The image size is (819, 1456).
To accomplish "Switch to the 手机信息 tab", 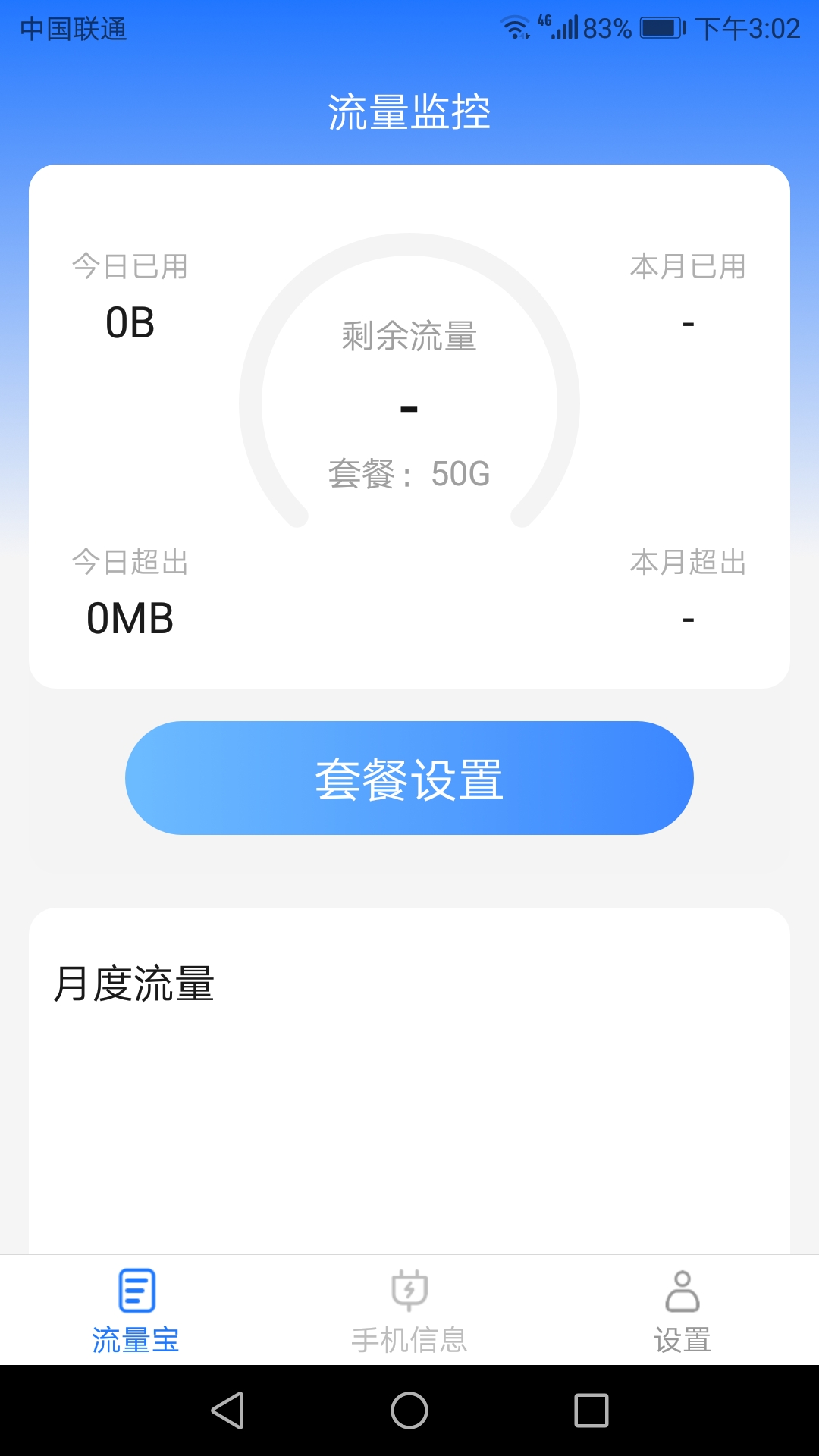I will click(x=409, y=1311).
